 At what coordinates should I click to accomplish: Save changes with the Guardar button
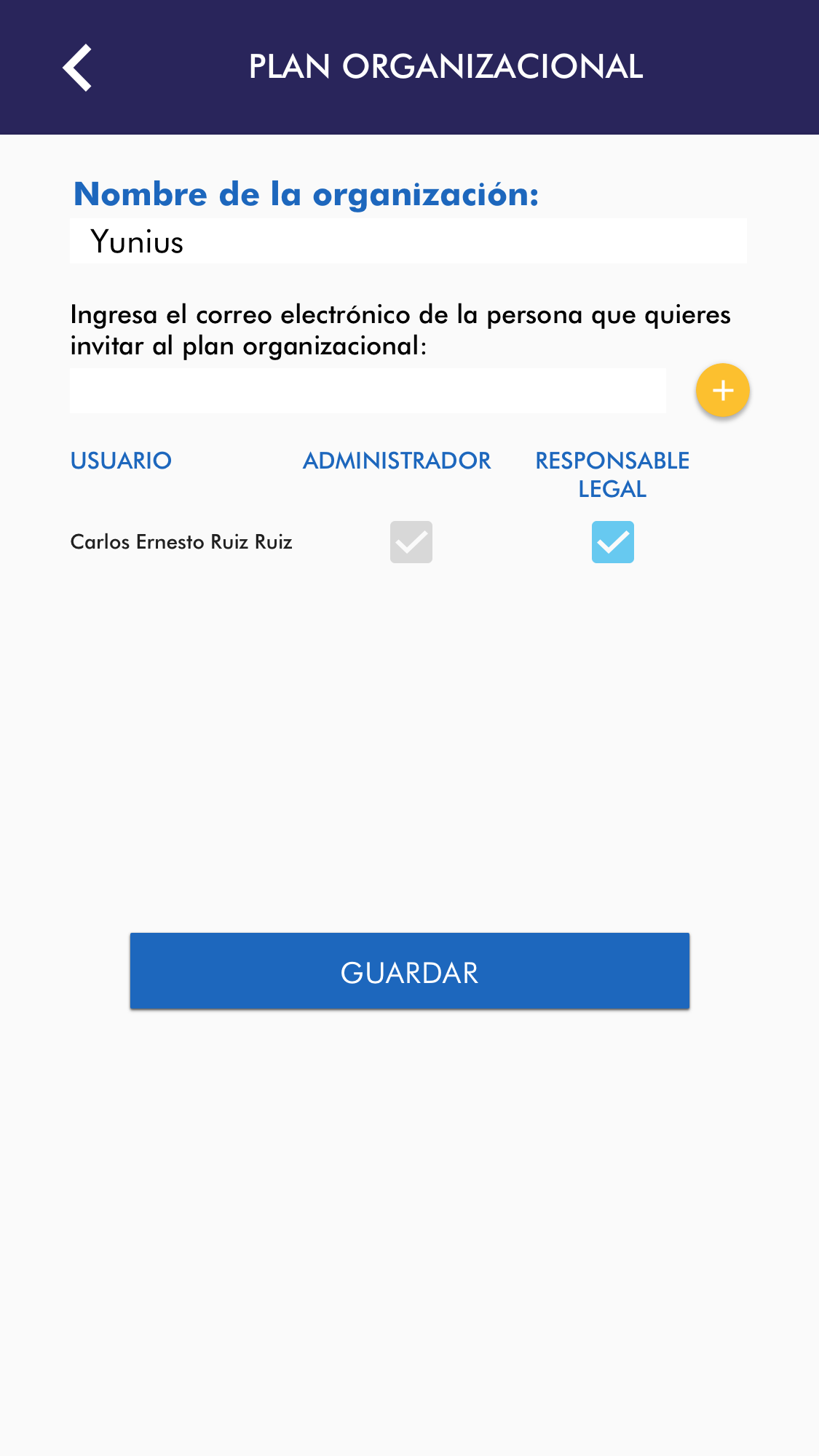[x=409, y=971]
